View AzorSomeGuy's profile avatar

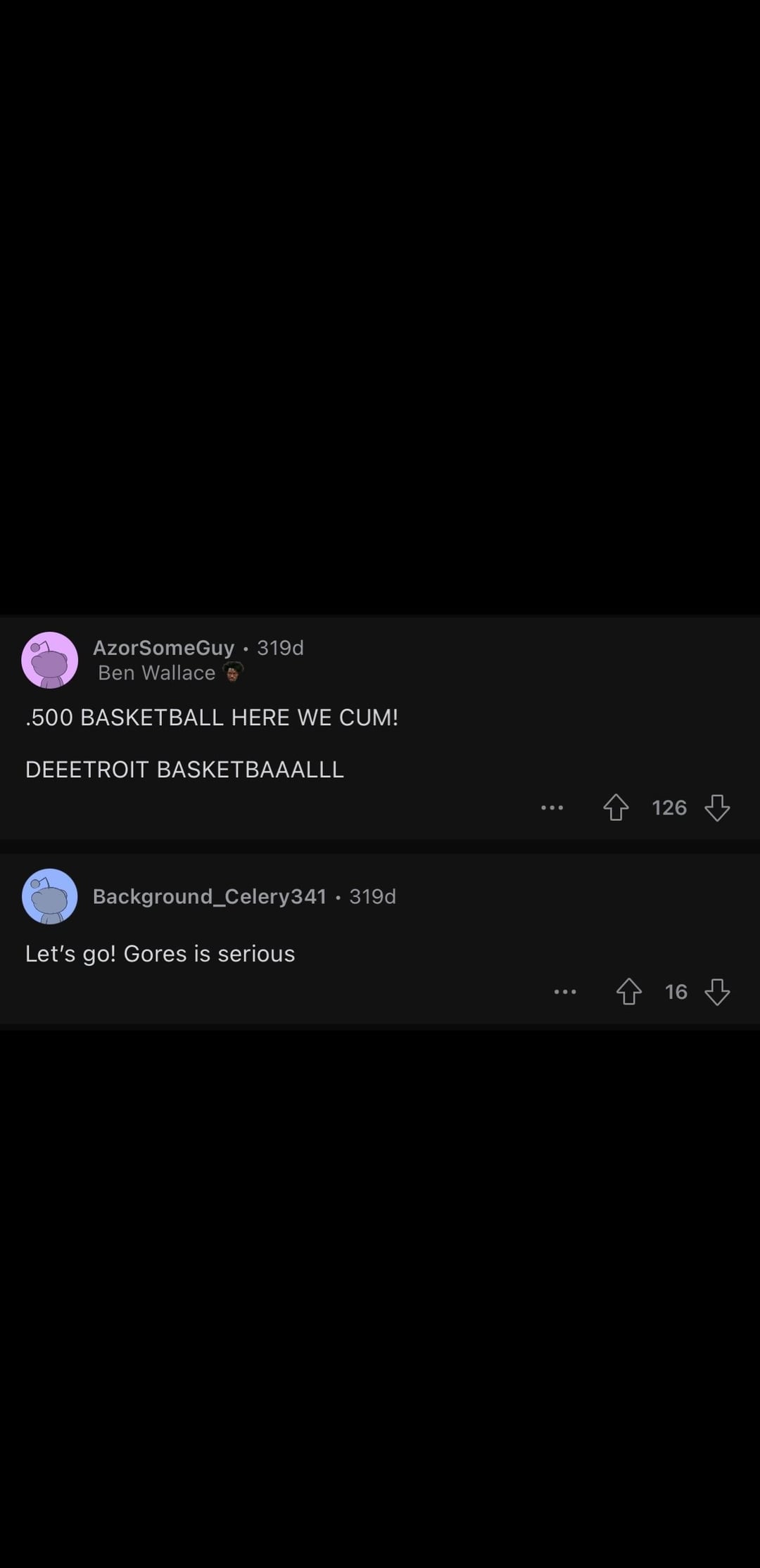[50, 660]
